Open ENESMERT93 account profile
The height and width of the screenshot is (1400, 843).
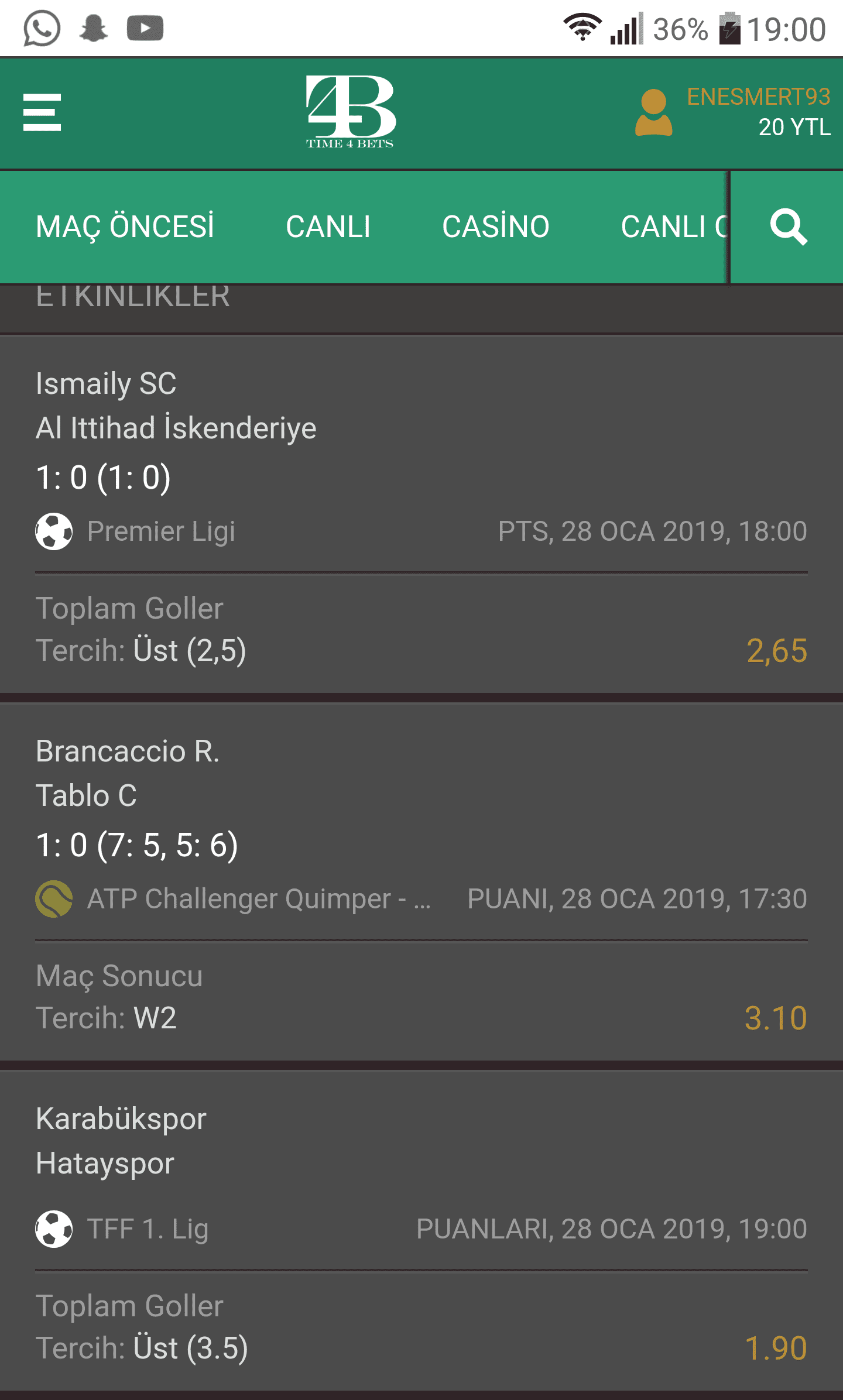tap(732, 112)
